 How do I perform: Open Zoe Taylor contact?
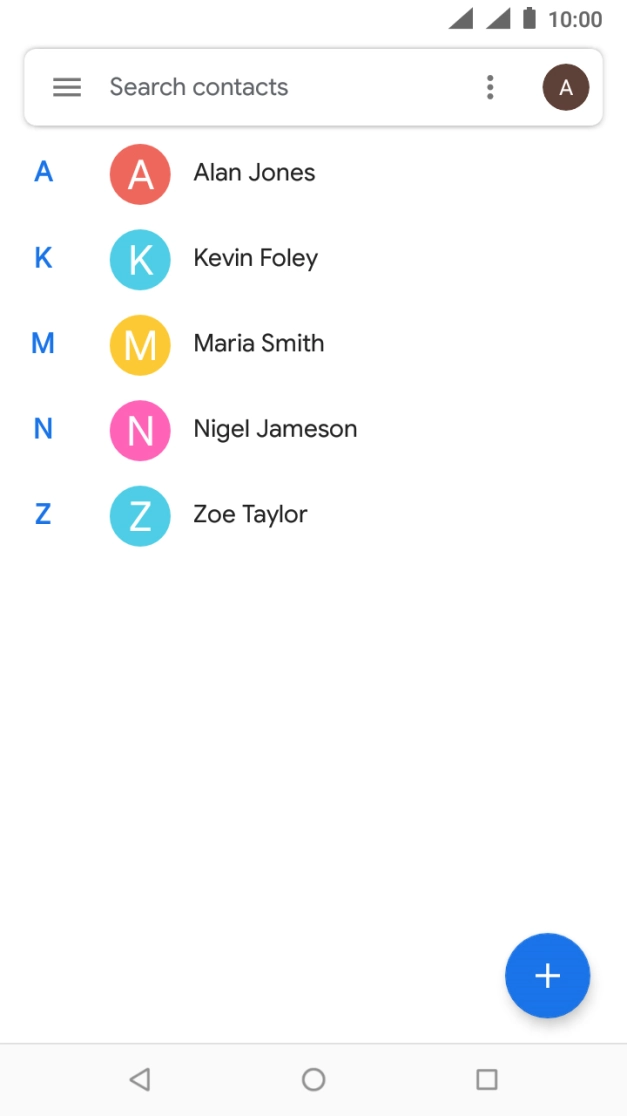[250, 515]
